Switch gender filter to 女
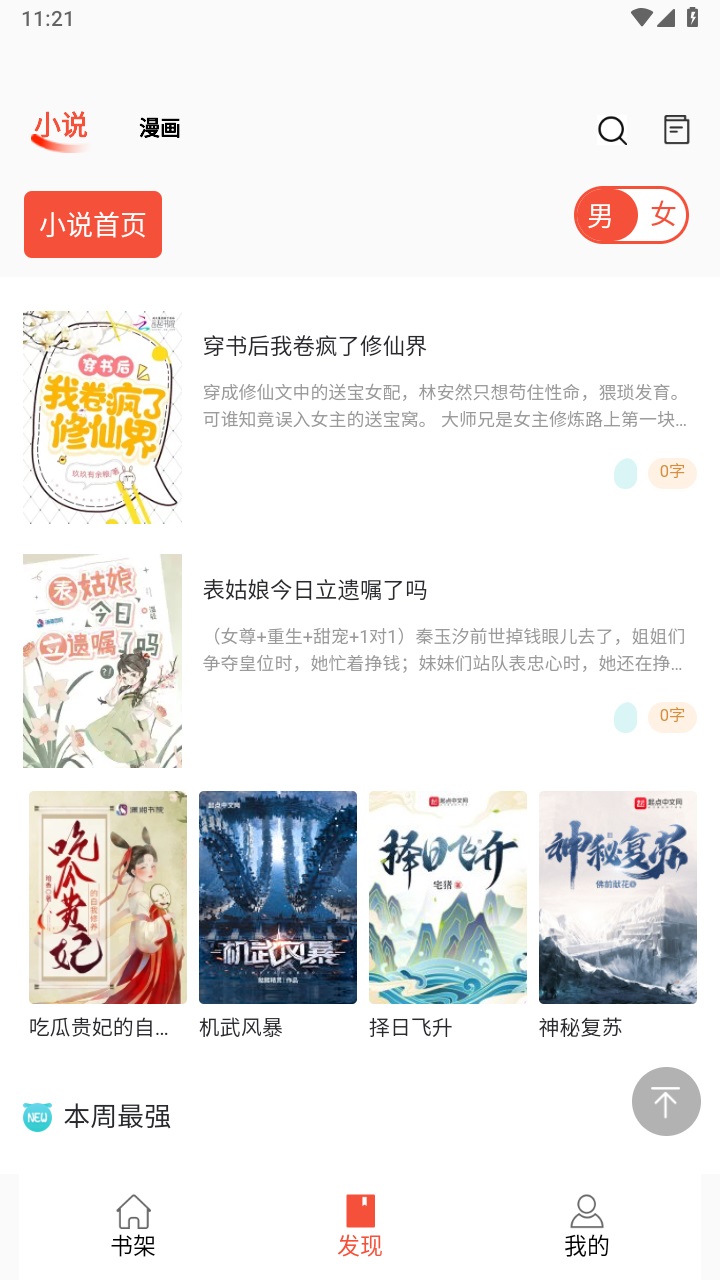This screenshot has width=720, height=1280. click(x=663, y=215)
